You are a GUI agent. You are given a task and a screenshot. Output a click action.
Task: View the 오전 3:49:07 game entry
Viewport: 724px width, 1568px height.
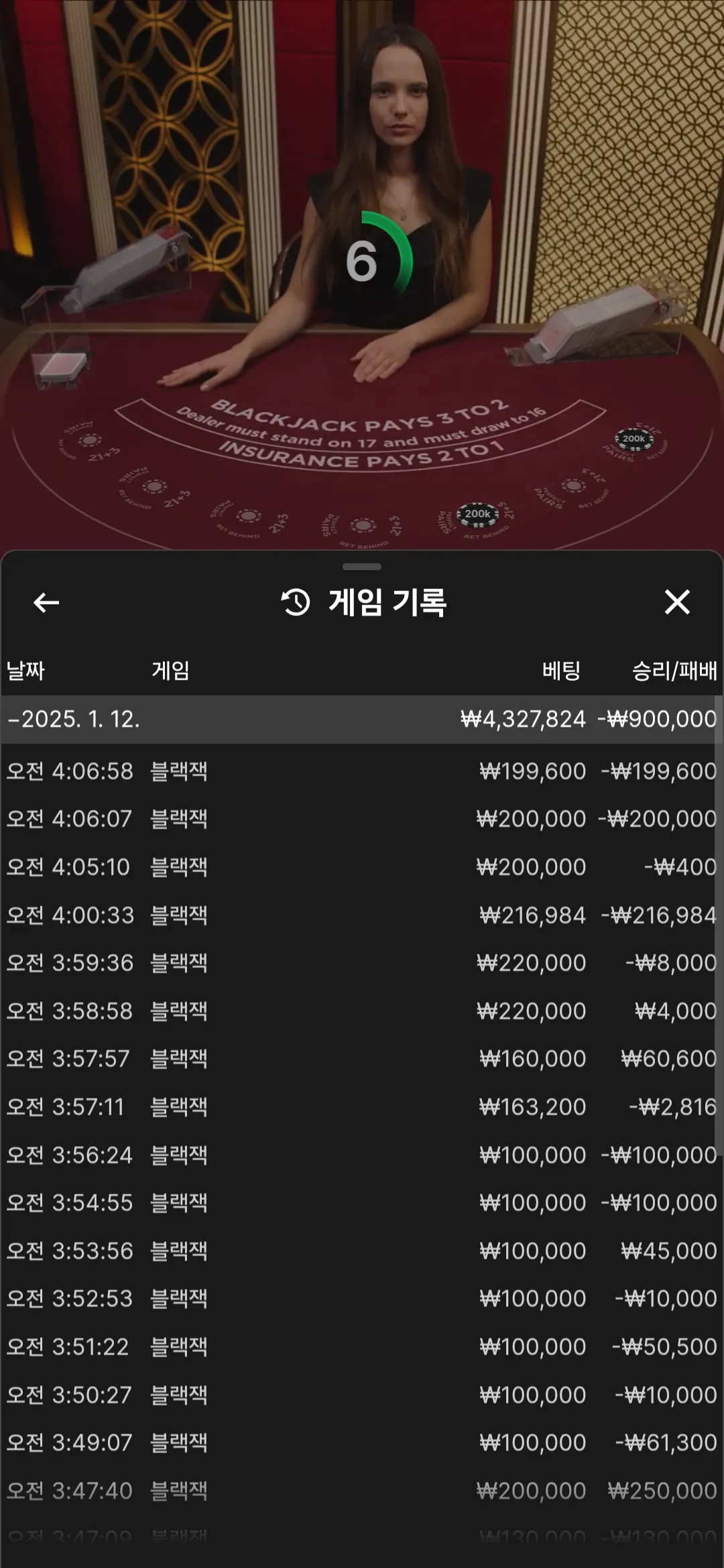click(362, 1443)
